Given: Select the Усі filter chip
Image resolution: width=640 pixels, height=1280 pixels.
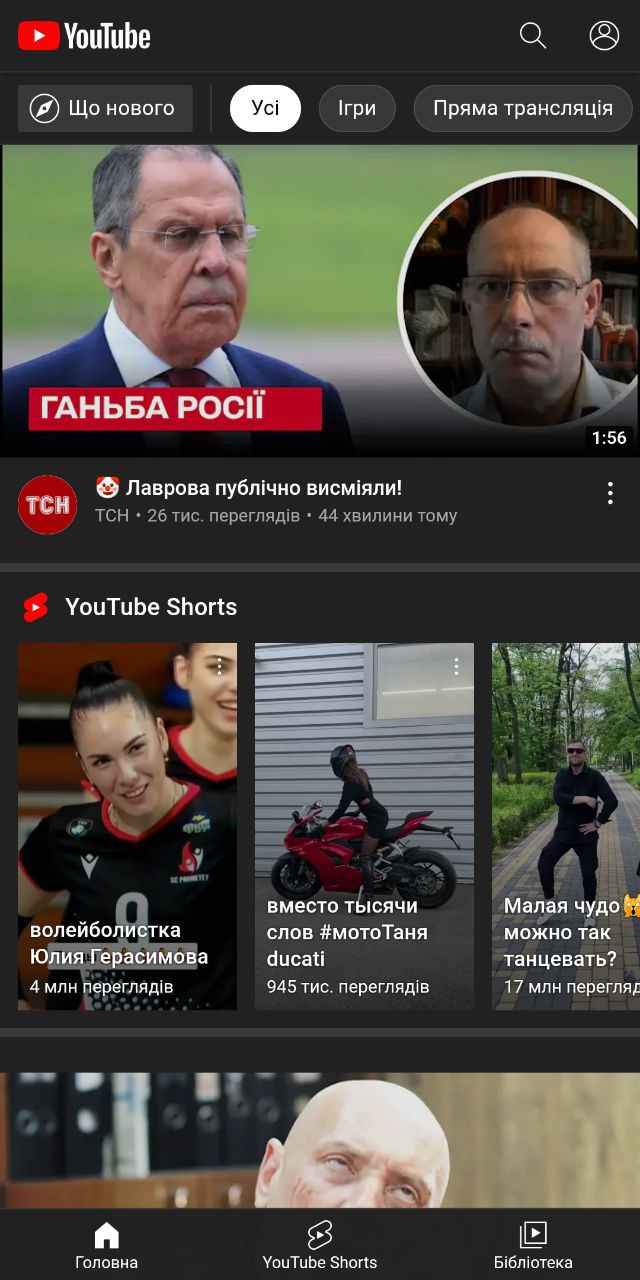Looking at the screenshot, I should 265,108.
